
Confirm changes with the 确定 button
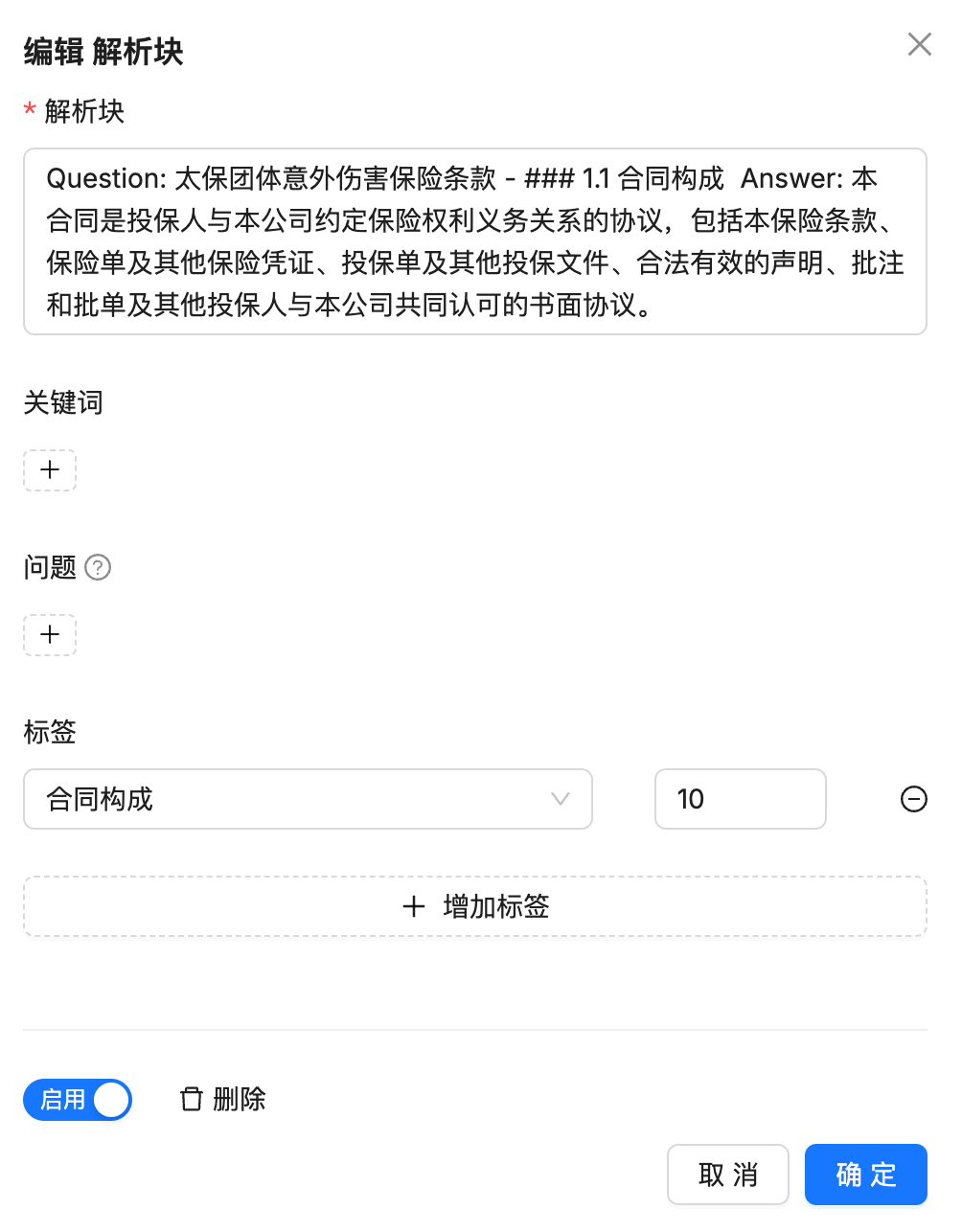[x=864, y=1175]
